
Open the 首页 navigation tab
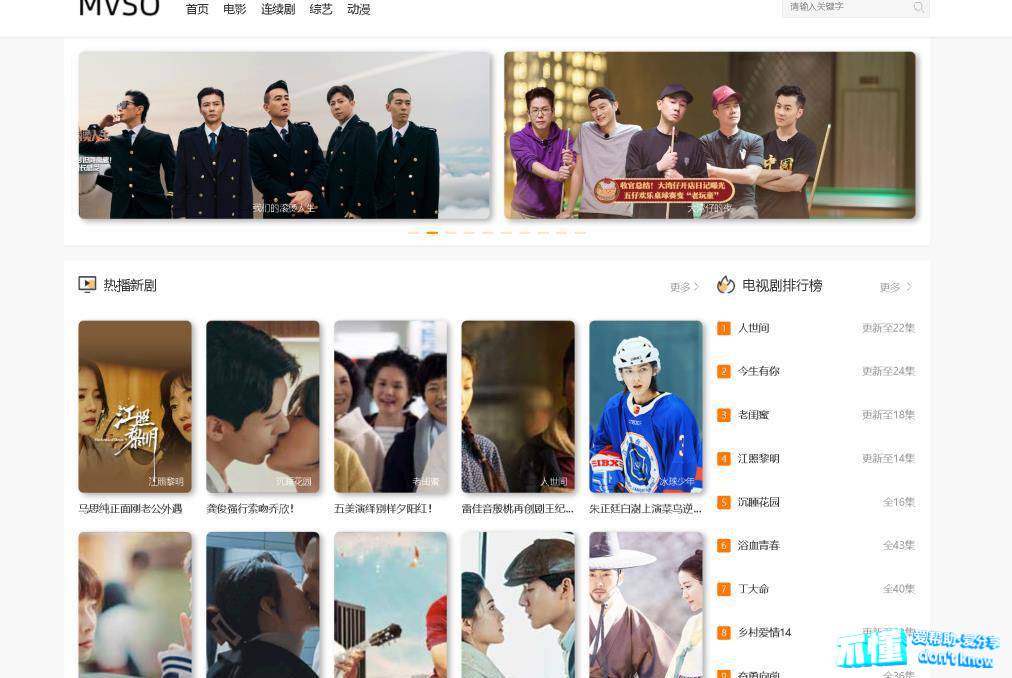click(197, 9)
